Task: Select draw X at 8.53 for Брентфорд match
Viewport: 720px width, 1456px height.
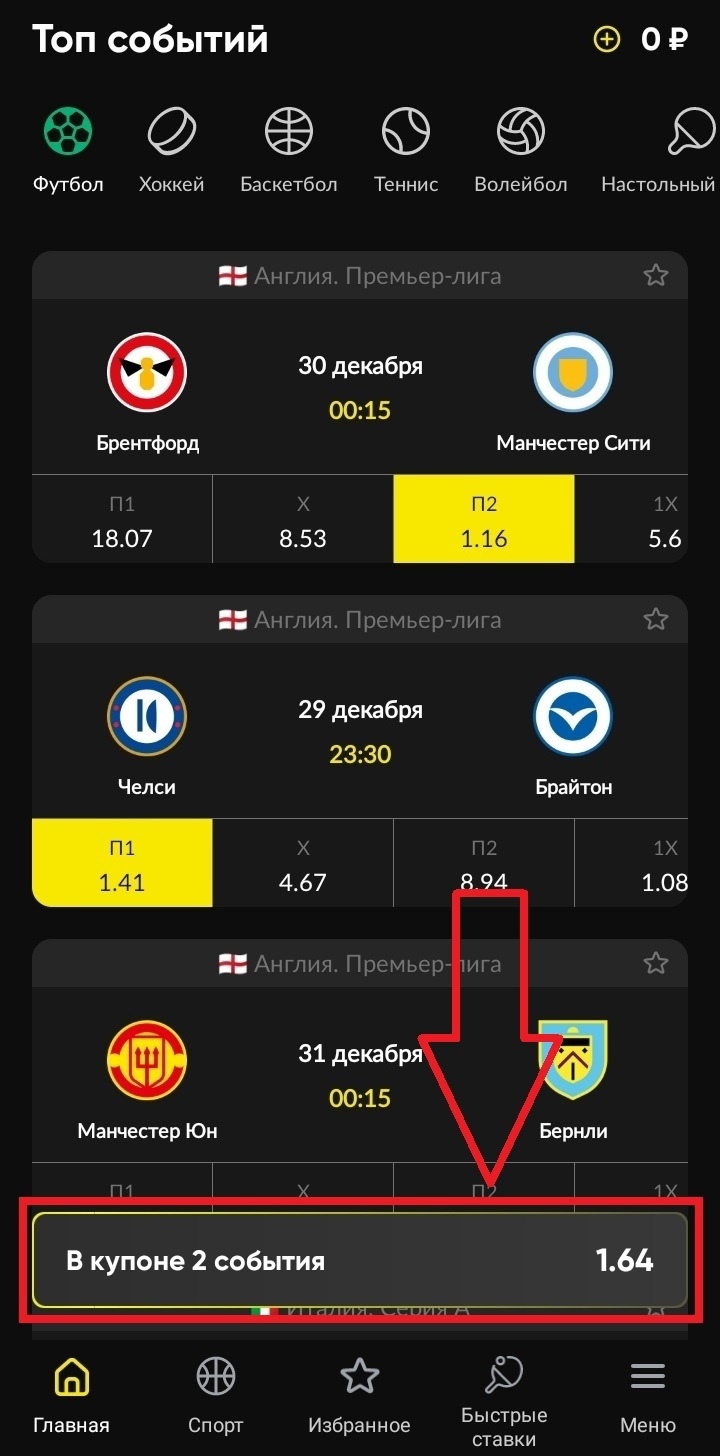Action: (x=303, y=520)
